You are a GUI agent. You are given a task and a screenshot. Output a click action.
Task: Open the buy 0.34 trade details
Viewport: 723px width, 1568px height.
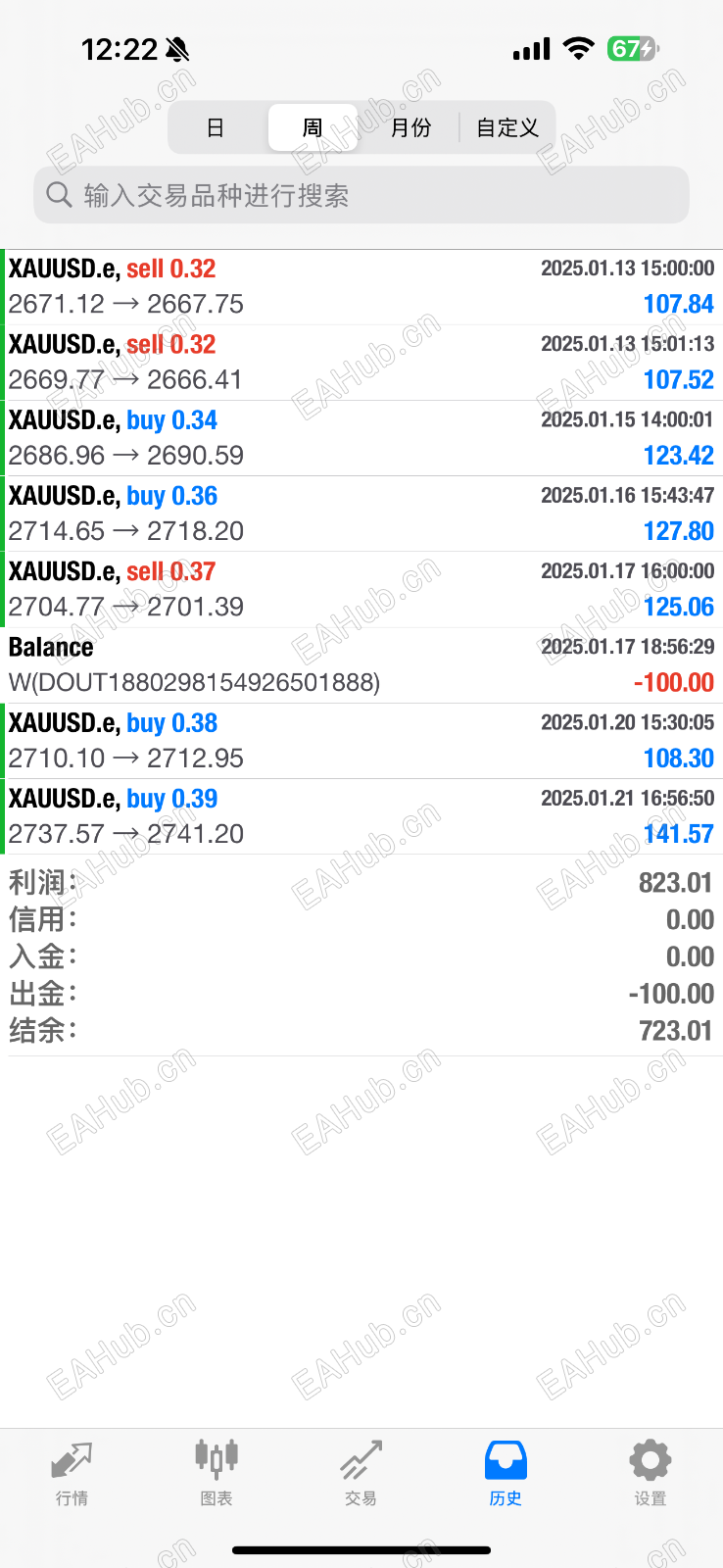click(x=361, y=437)
